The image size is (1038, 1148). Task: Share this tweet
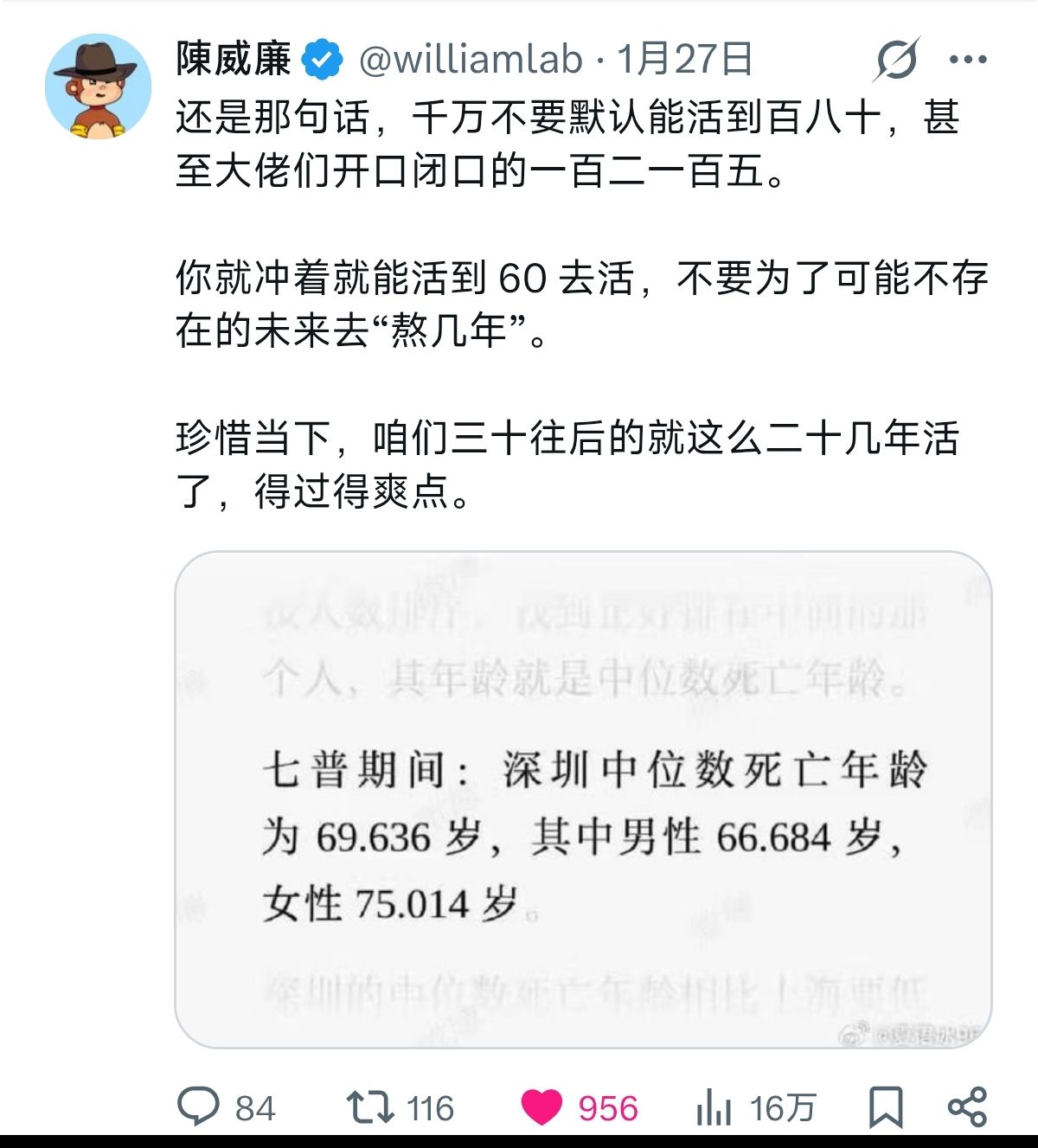tap(967, 1106)
